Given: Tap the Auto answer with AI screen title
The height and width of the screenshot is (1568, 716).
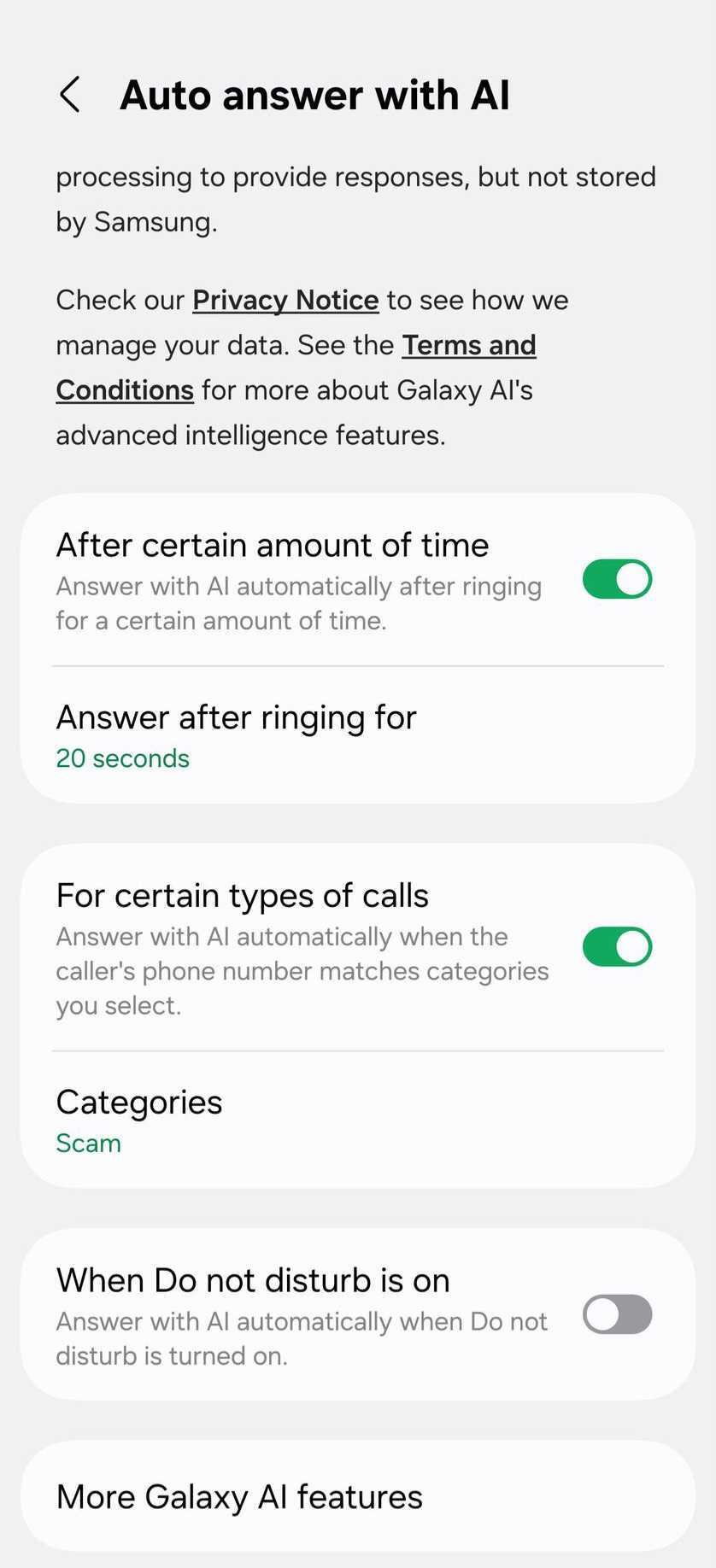Looking at the screenshot, I should point(315,94).
